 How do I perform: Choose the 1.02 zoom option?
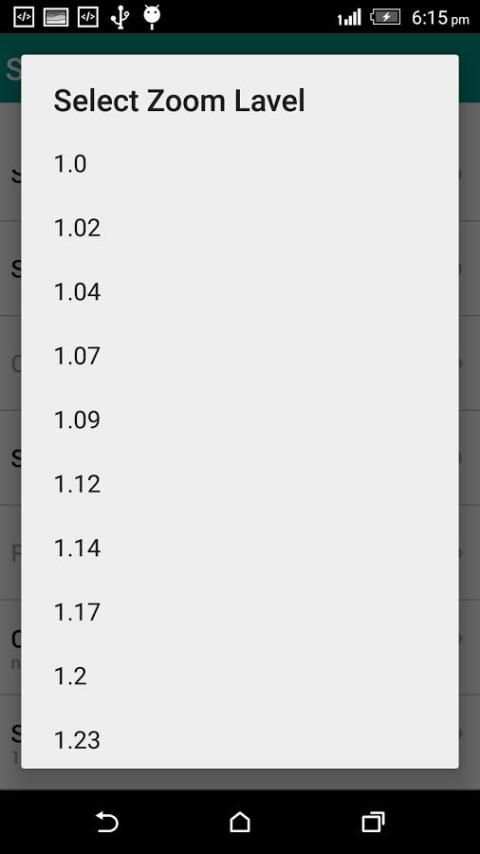tap(240, 228)
